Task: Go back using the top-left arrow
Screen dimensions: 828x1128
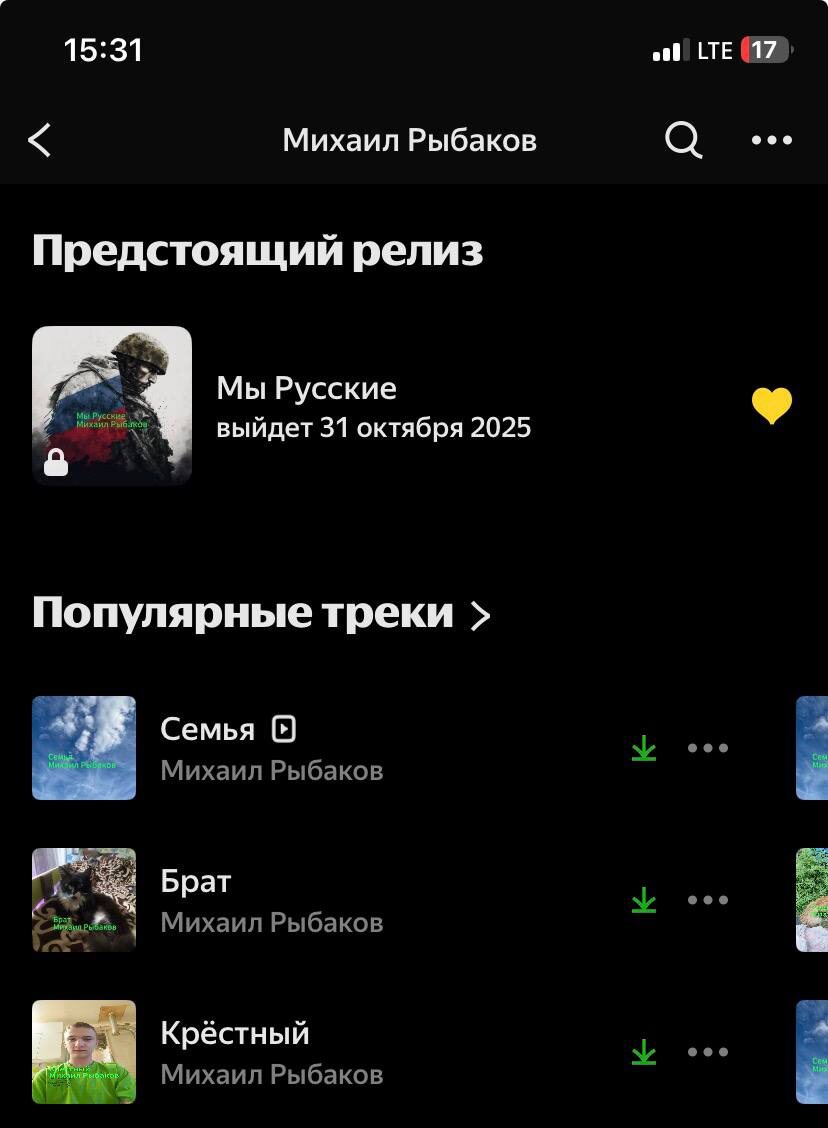Action: pos(40,141)
